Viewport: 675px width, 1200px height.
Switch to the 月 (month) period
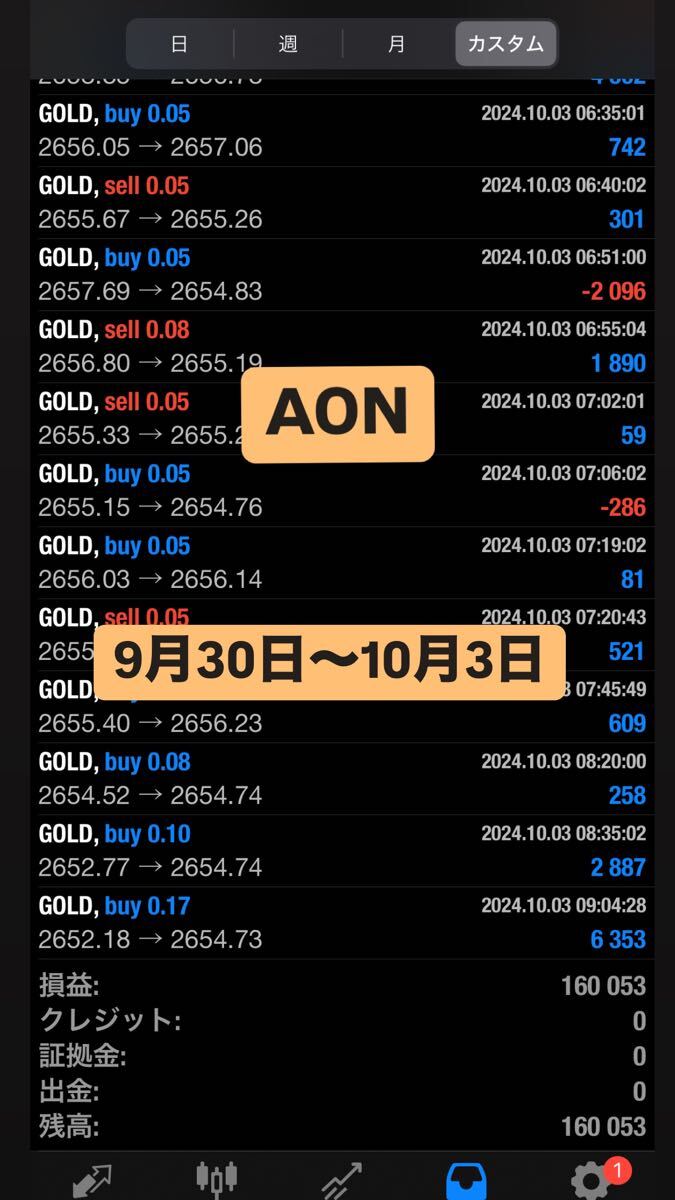point(397,44)
